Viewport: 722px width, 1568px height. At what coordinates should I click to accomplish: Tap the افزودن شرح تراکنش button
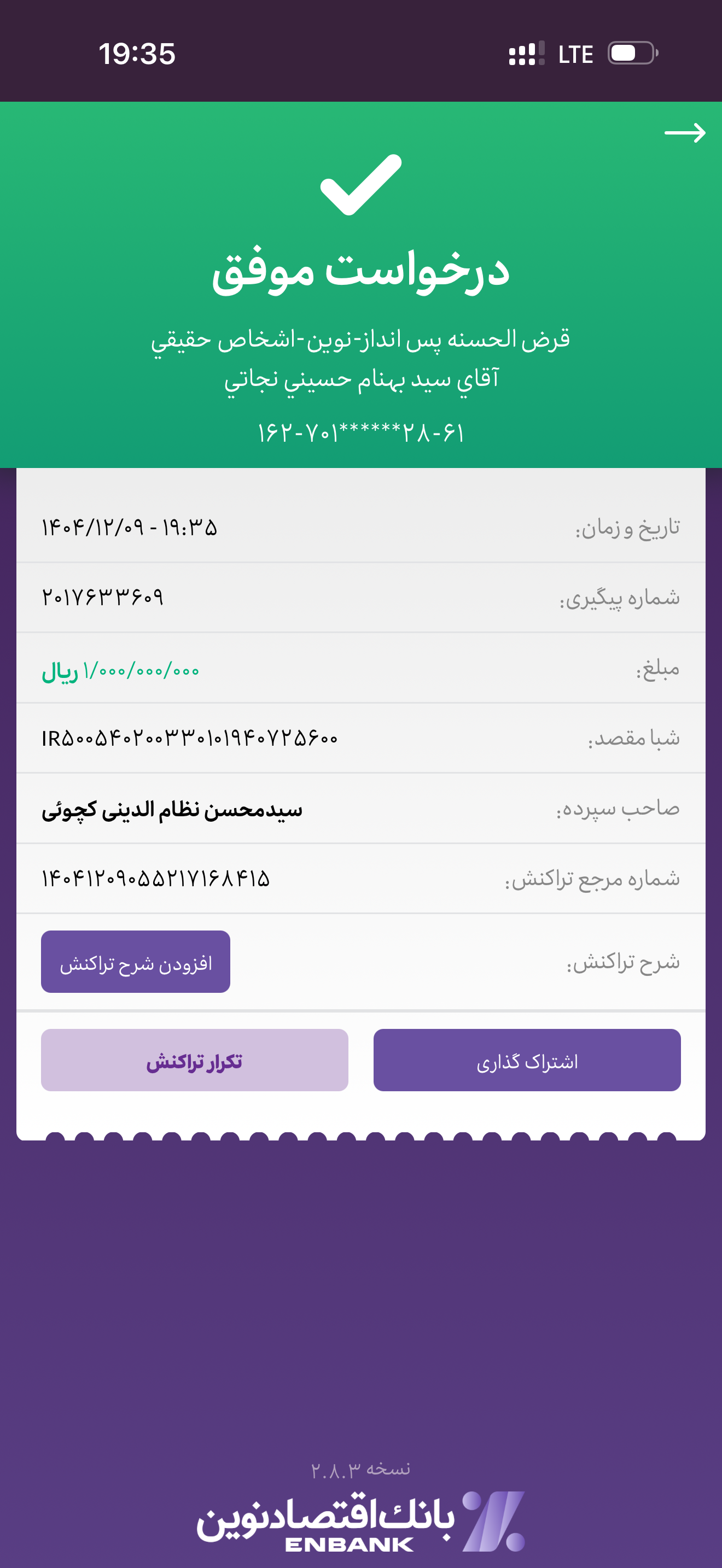[135, 962]
